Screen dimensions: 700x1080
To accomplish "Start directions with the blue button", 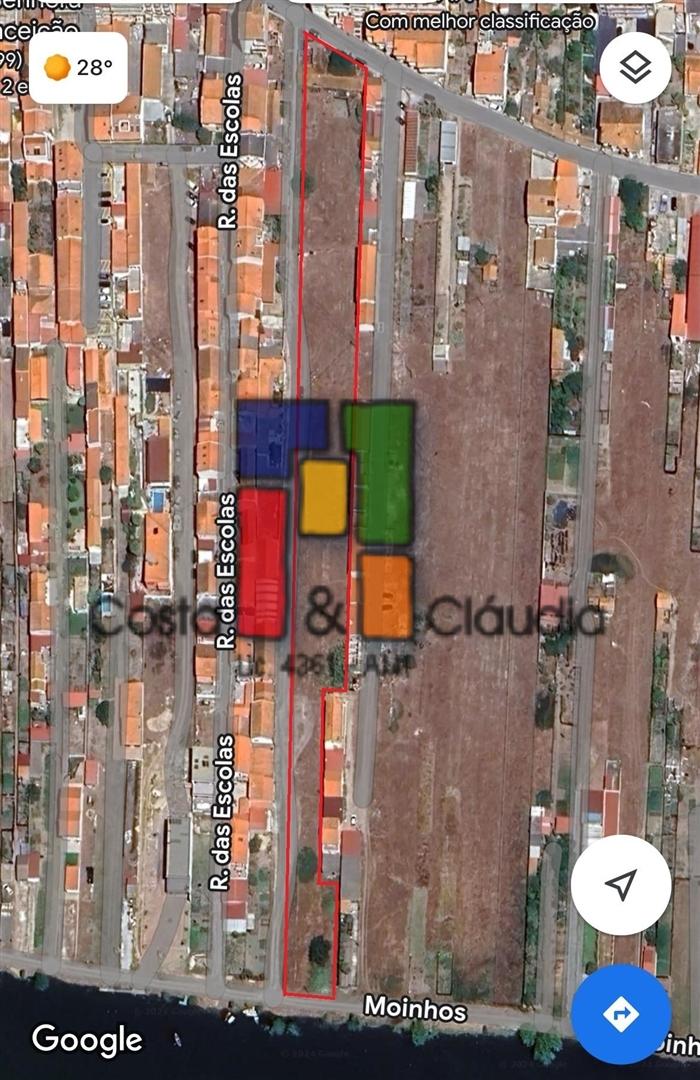I will click(x=621, y=1013).
